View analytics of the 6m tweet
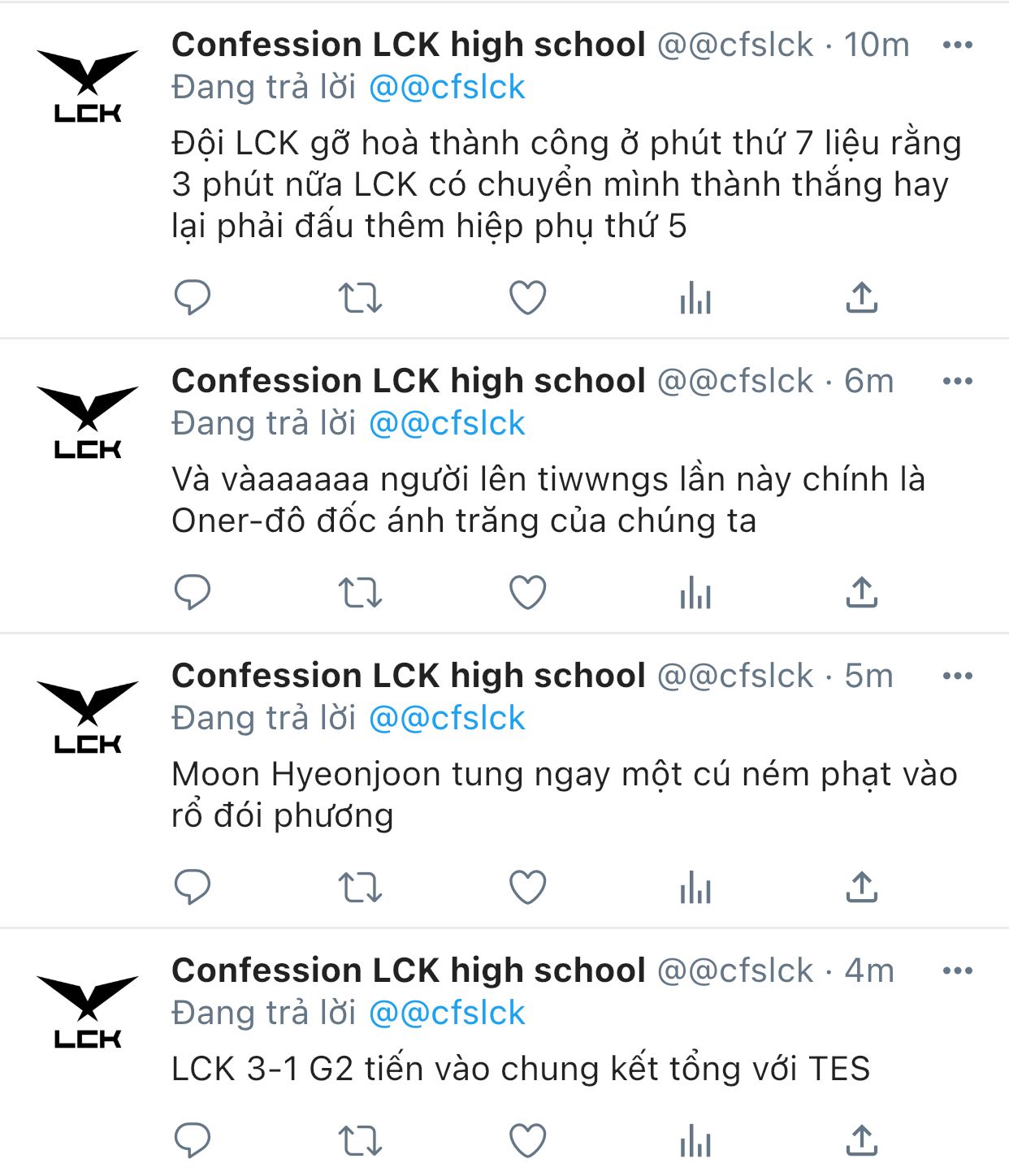Image resolution: width=1009 pixels, height=1176 pixels. coord(695,592)
